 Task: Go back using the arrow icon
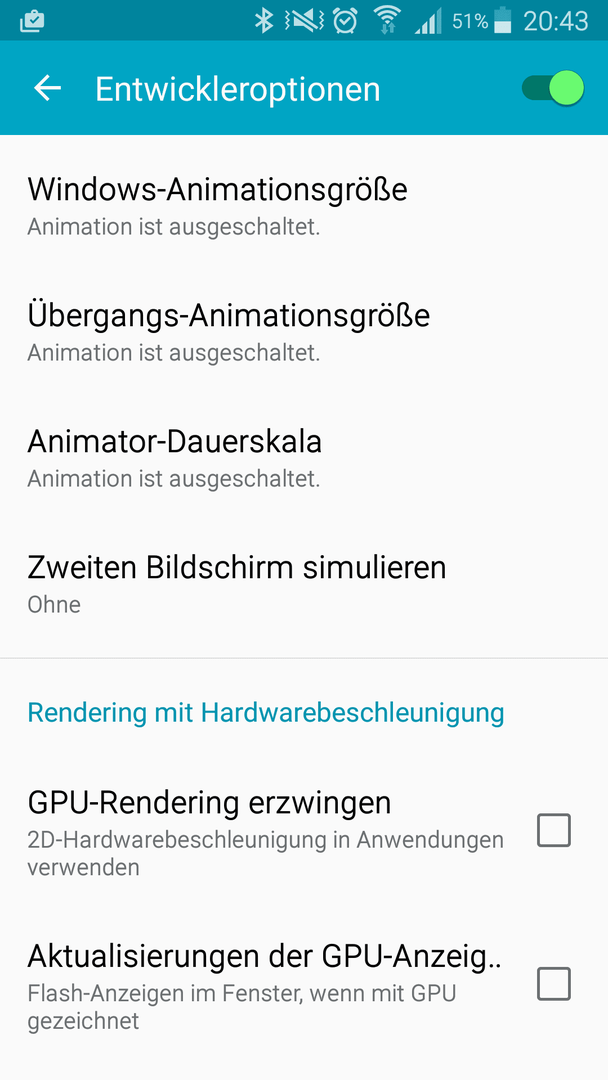coord(48,88)
